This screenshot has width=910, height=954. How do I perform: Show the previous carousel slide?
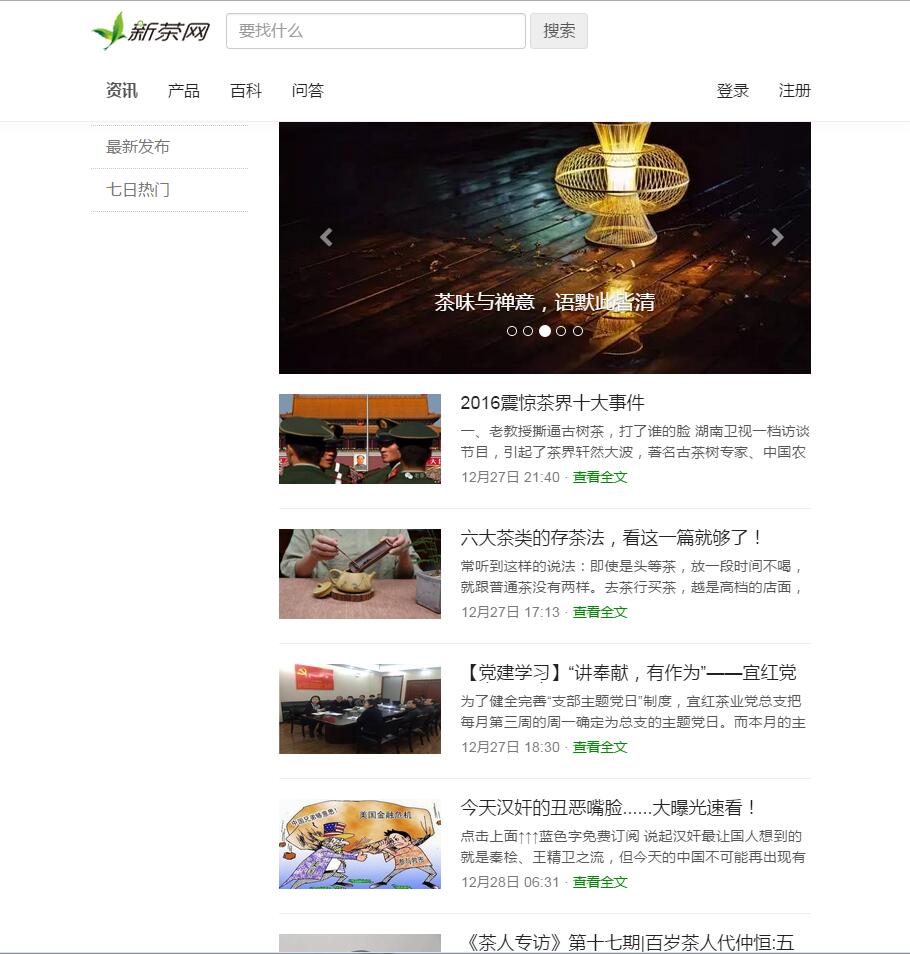[x=326, y=237]
